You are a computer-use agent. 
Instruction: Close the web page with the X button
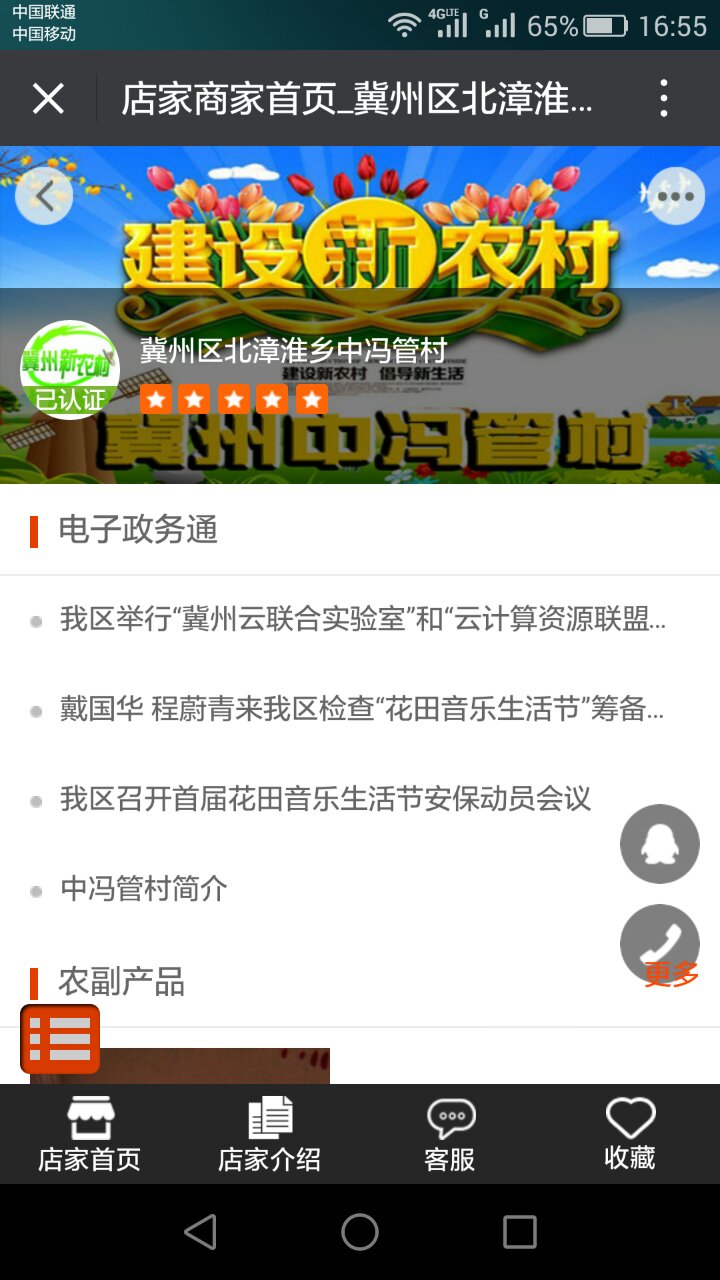point(48,99)
